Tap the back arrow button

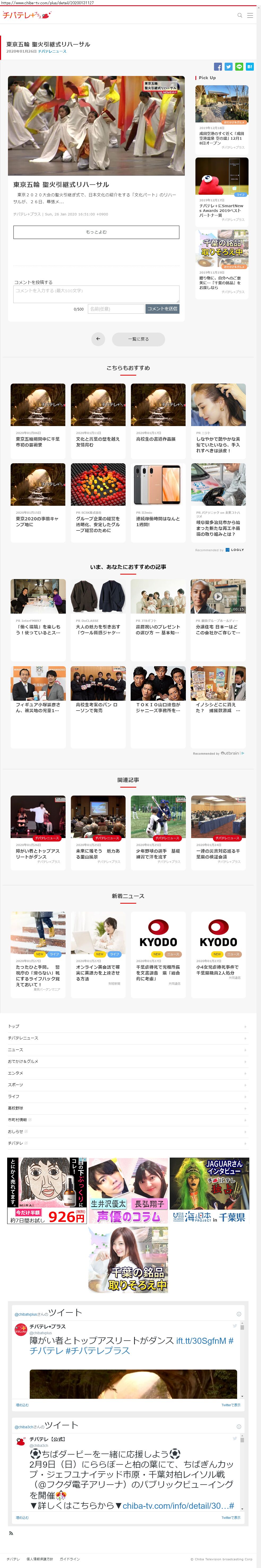pyautogui.click(x=98, y=339)
